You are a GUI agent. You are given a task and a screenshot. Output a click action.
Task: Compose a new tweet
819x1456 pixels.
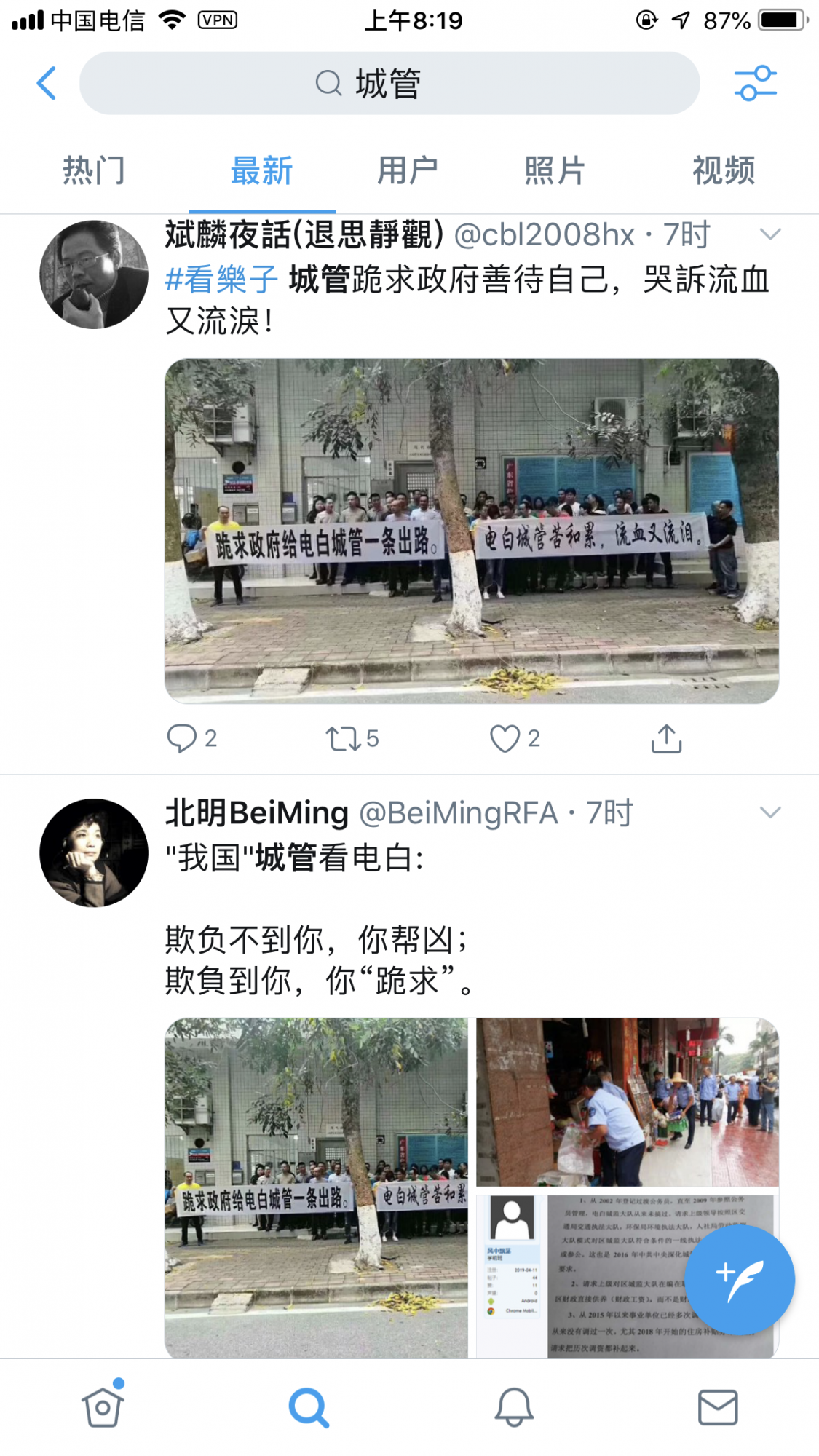[739, 1280]
